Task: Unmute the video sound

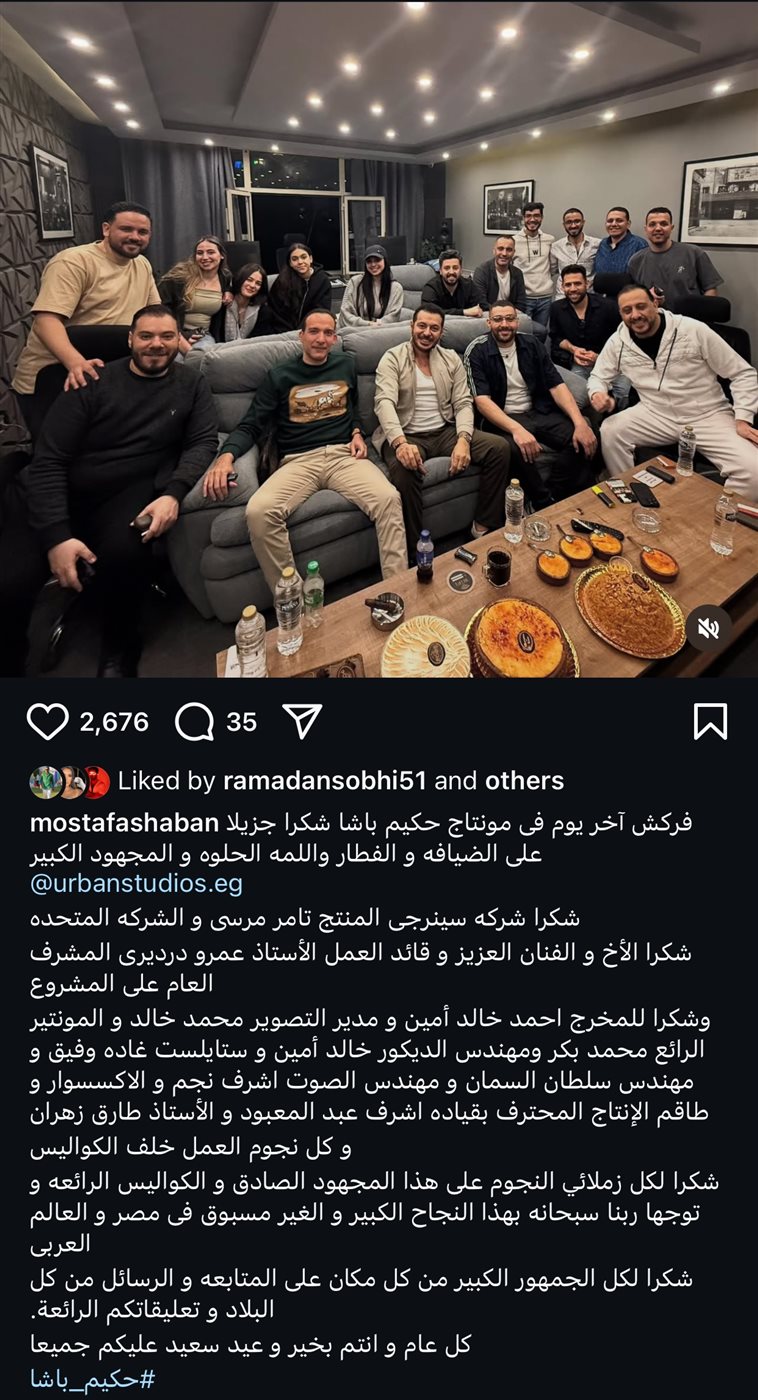Action: 709,627
